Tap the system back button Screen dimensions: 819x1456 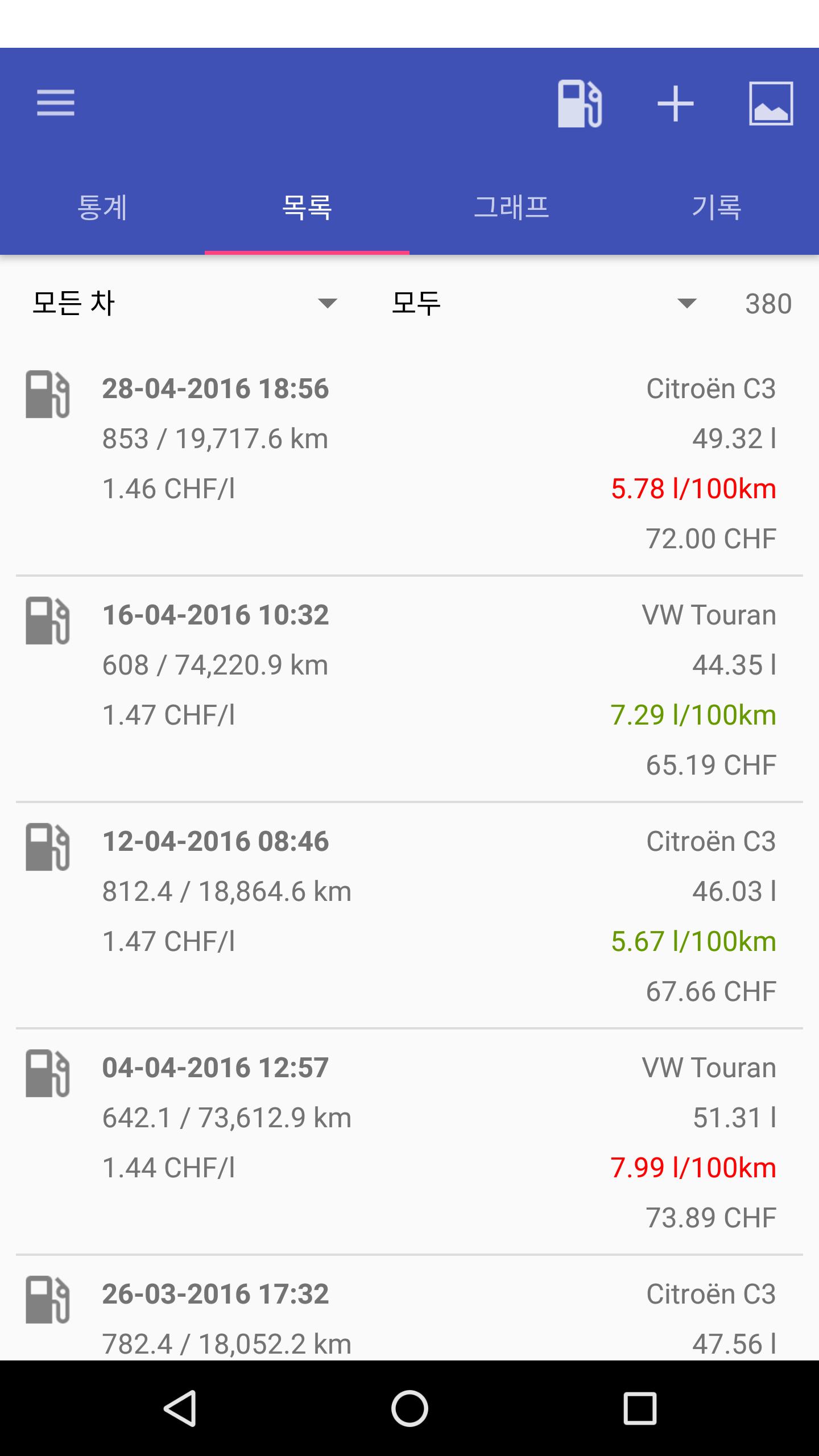click(180, 1408)
